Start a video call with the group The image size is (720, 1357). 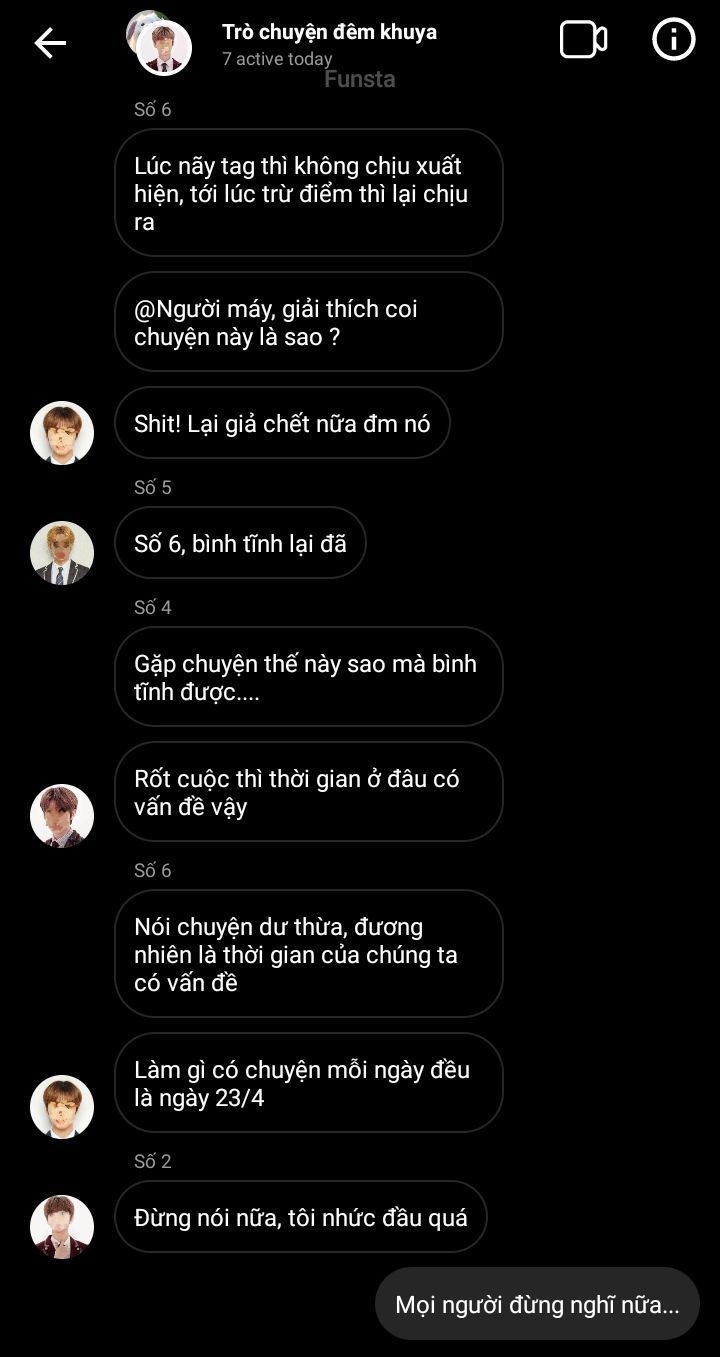point(583,40)
